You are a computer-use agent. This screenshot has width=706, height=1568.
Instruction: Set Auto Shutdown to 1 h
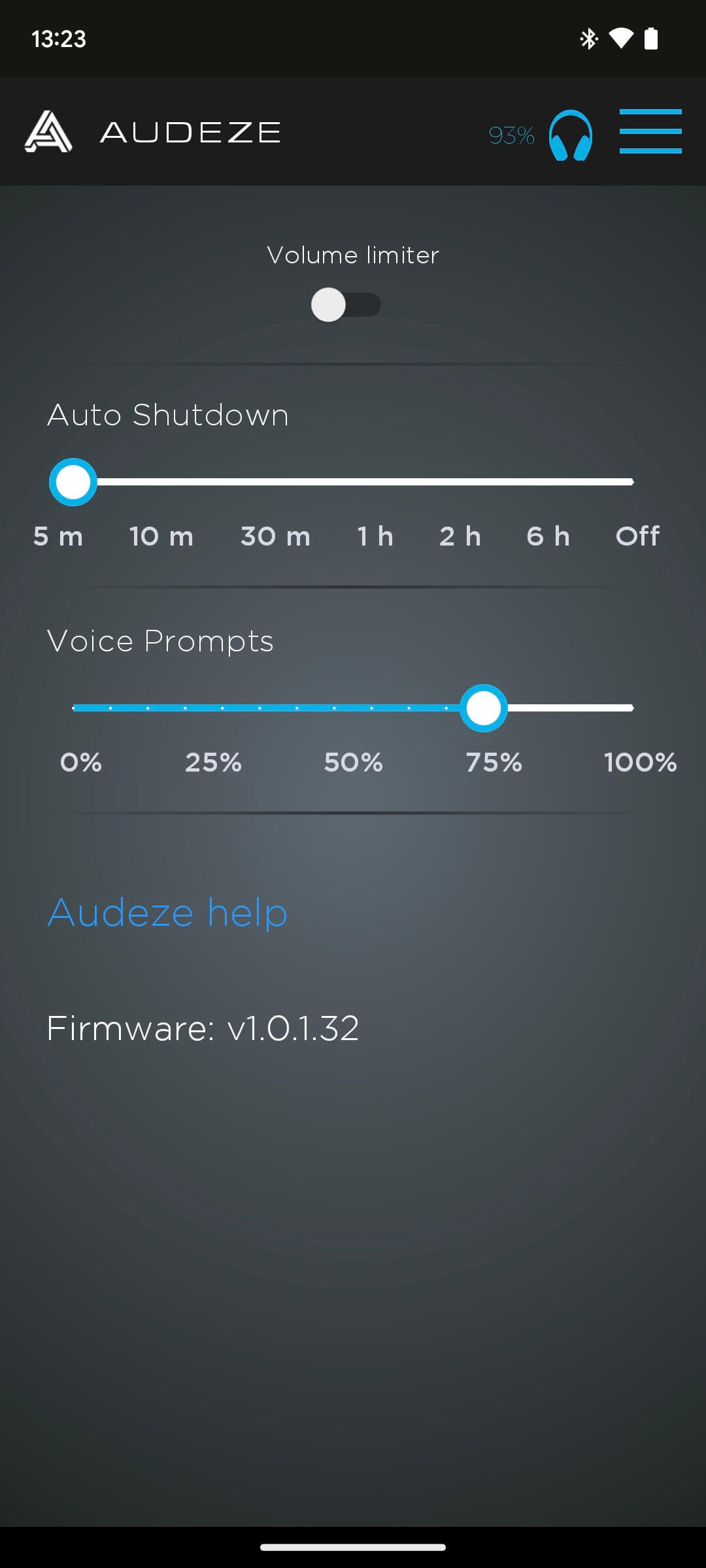coord(353,482)
